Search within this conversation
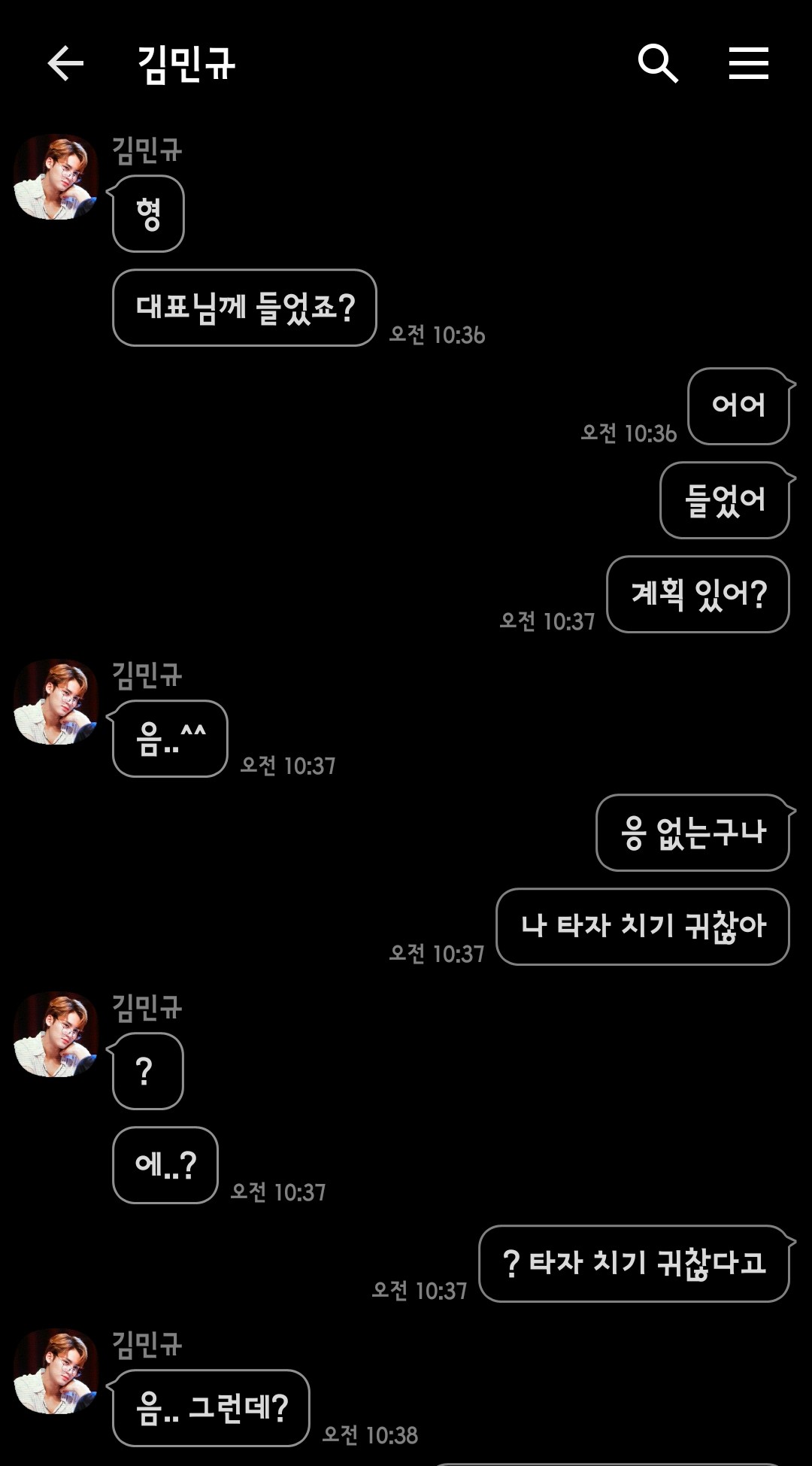The image size is (812, 1466). (658, 63)
